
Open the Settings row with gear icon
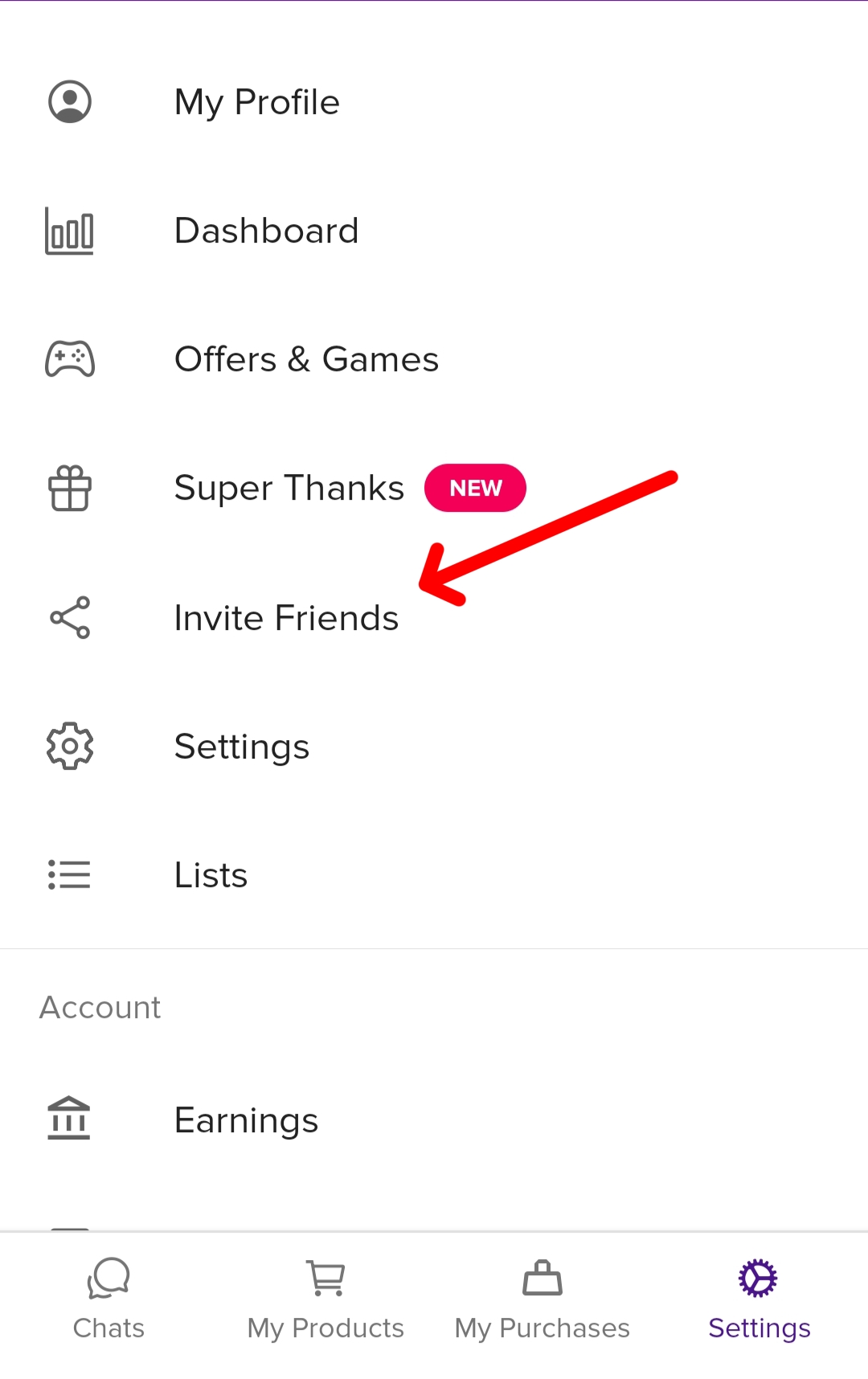tap(242, 747)
